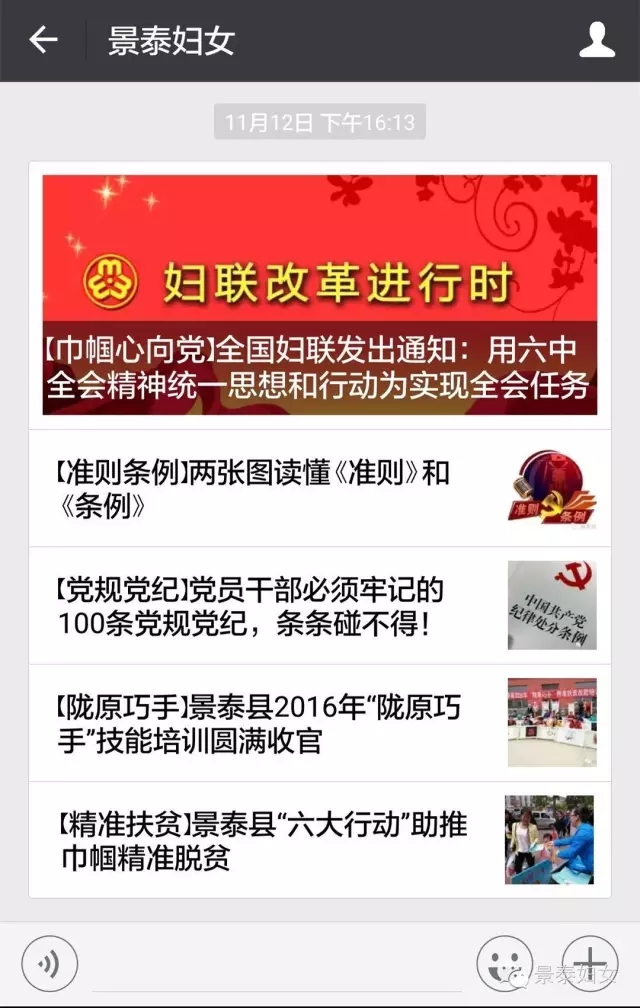640x1008 pixels.
Task: Switch to voice input
Action: click(x=49, y=964)
